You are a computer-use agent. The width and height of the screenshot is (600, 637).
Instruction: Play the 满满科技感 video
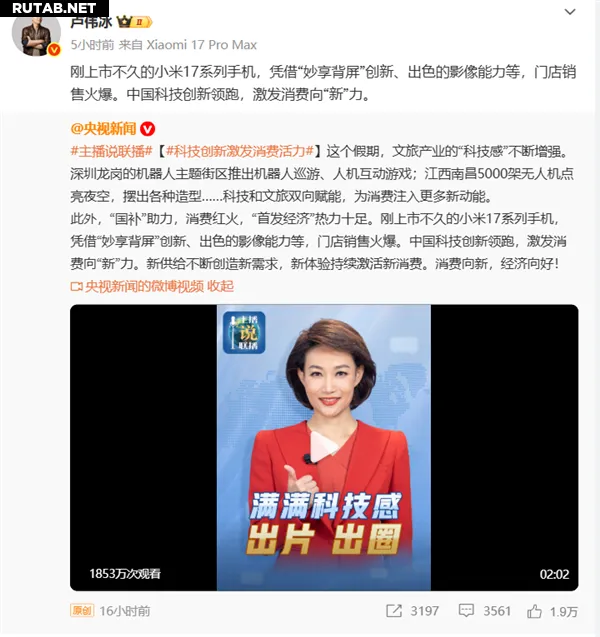(324, 446)
